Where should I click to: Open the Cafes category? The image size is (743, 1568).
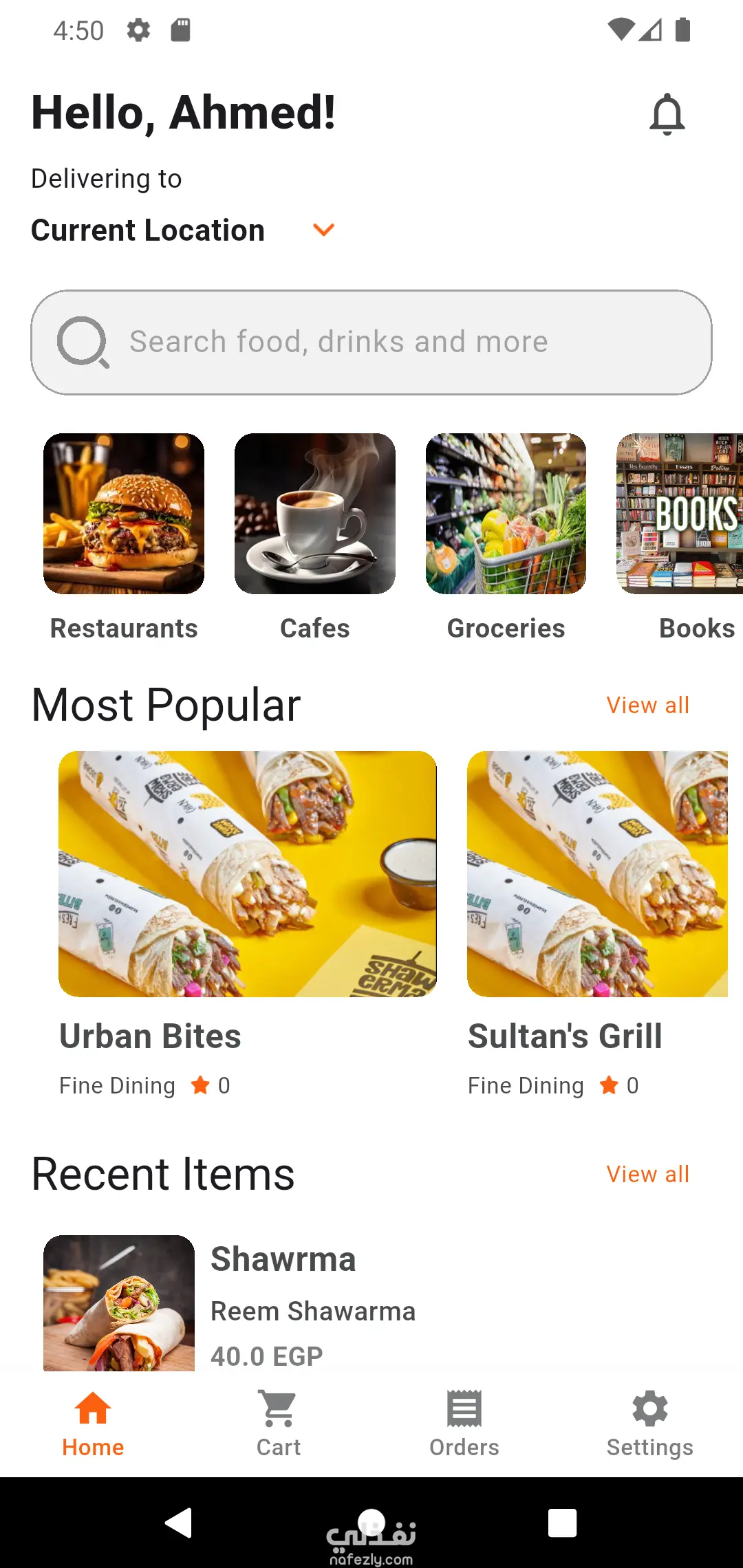click(x=315, y=514)
